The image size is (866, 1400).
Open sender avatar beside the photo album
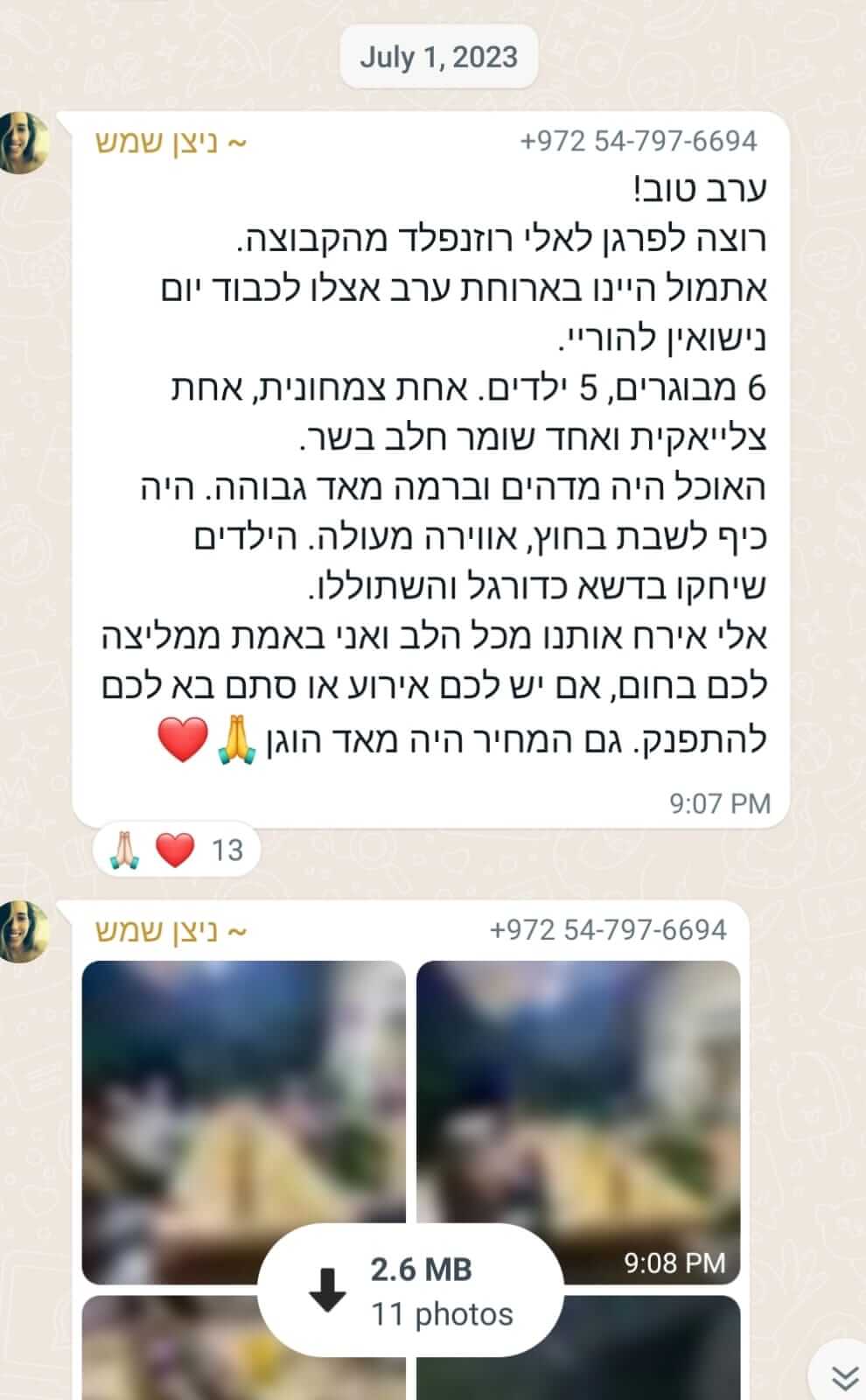pyautogui.click(x=24, y=929)
